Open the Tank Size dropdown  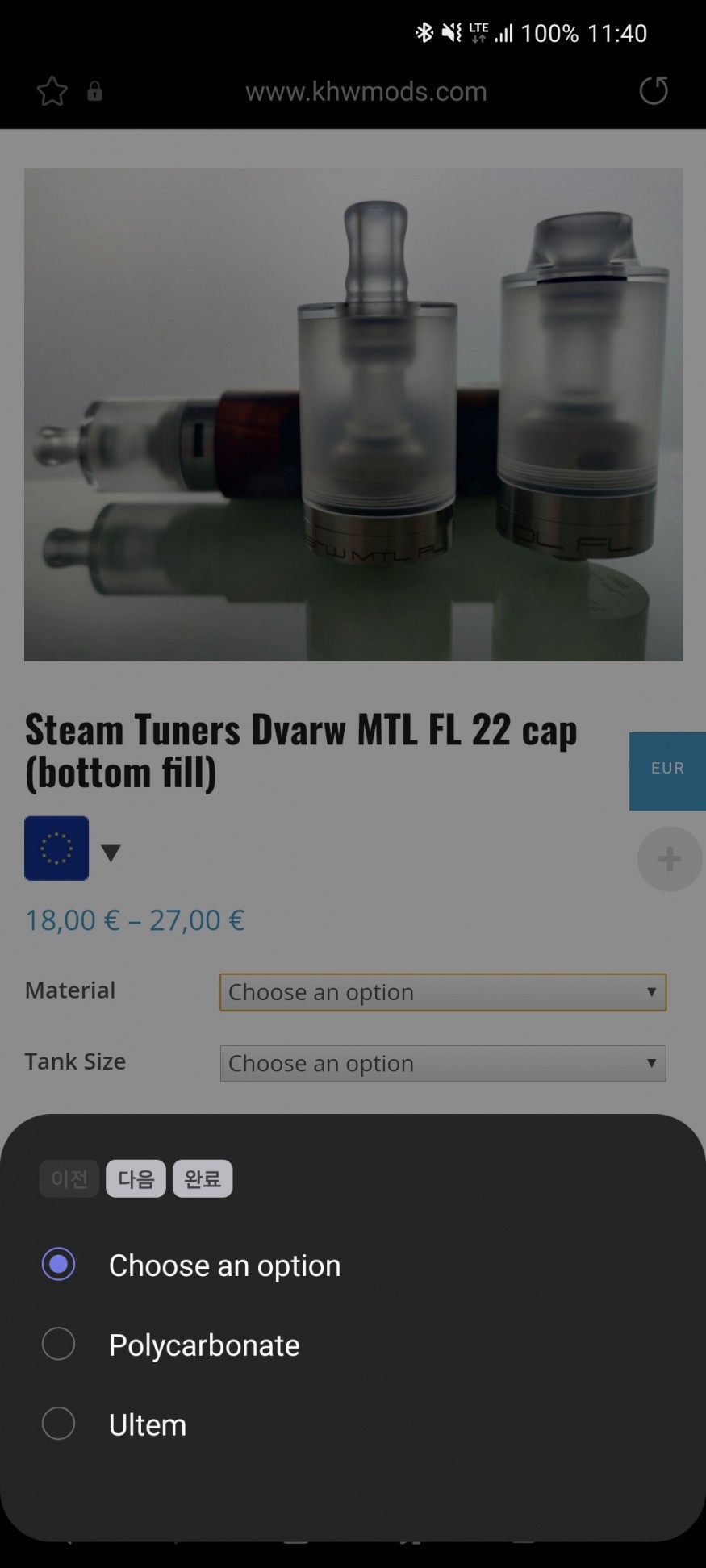pyautogui.click(x=442, y=1063)
